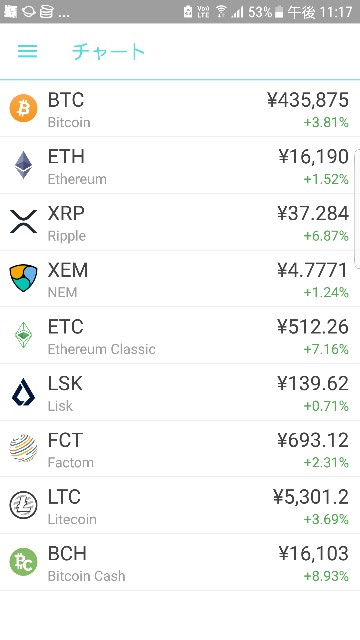View the LTC Litecoin chart
360x640 pixels.
[x=180, y=505]
